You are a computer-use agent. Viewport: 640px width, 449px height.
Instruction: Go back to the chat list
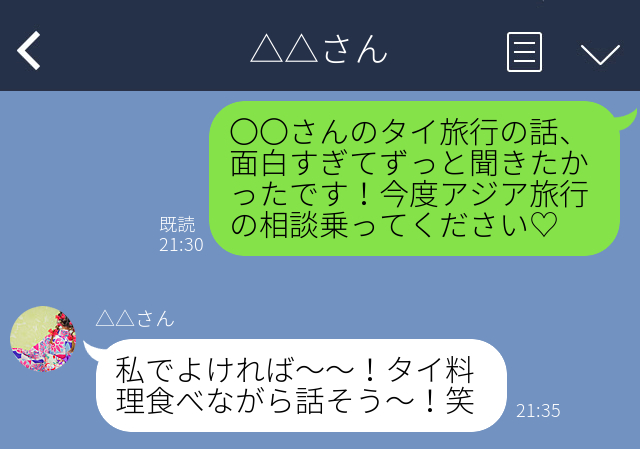click(x=29, y=51)
